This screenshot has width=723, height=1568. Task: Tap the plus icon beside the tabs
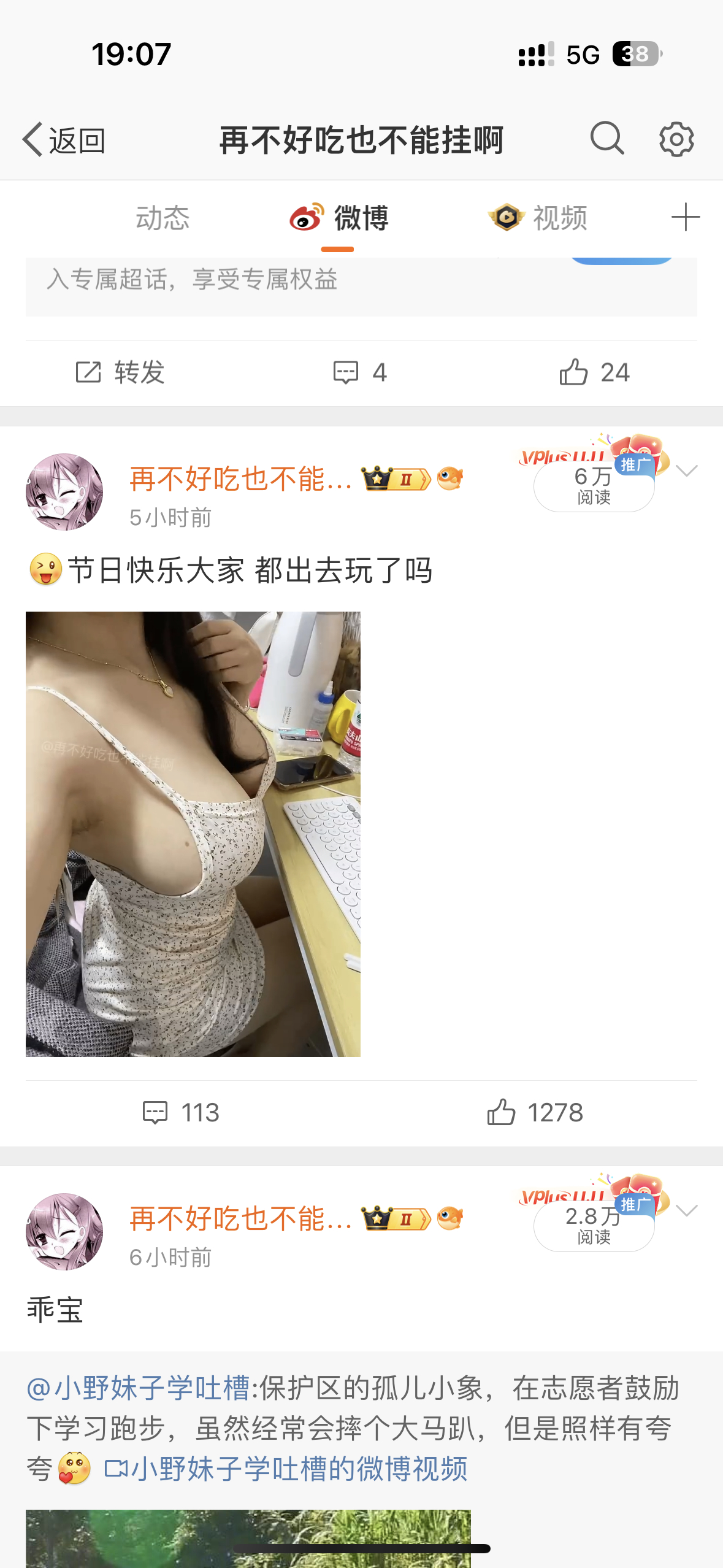pyautogui.click(x=685, y=218)
